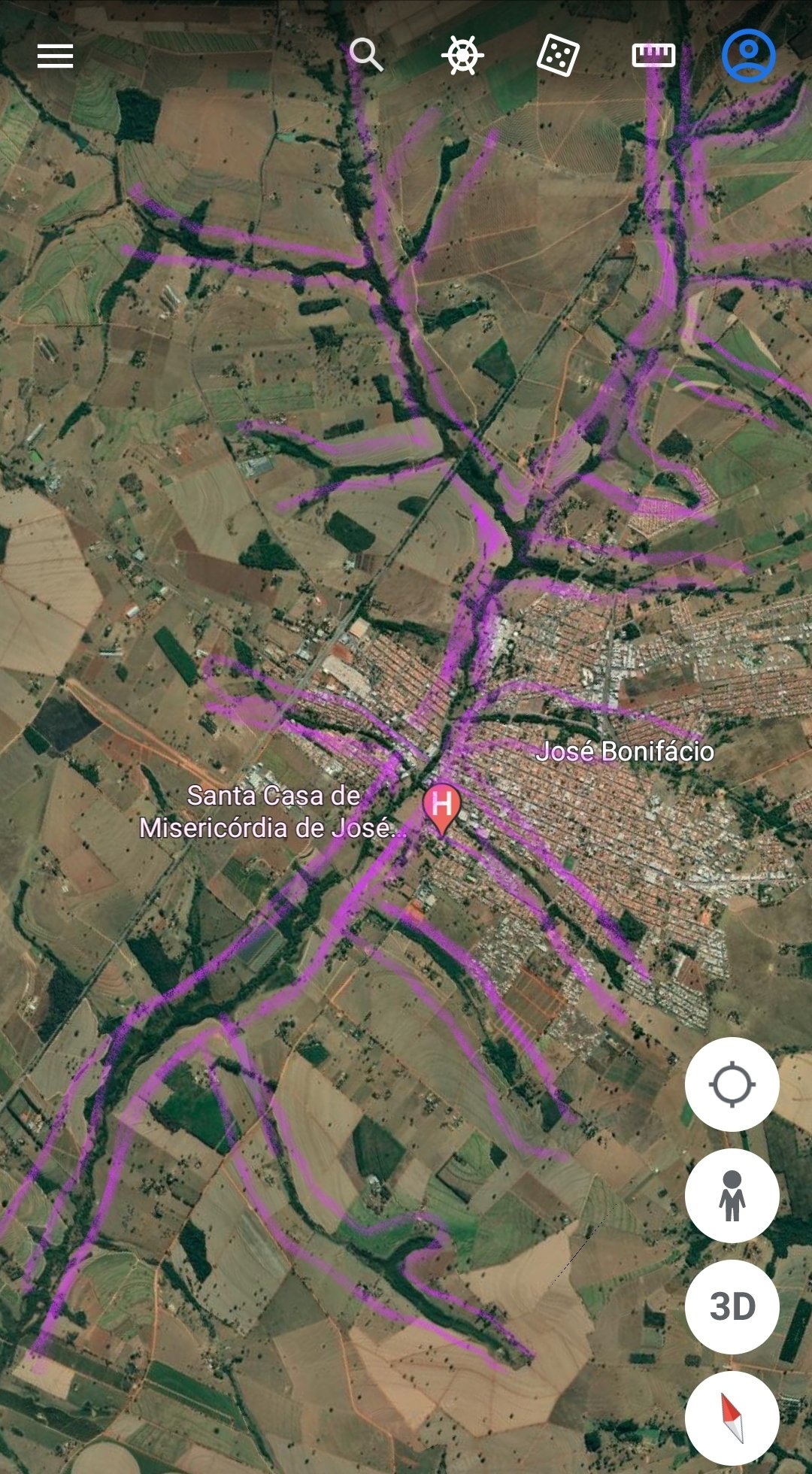The image size is (812, 1474).
Task: Open the search magnifier
Action: 366,56
